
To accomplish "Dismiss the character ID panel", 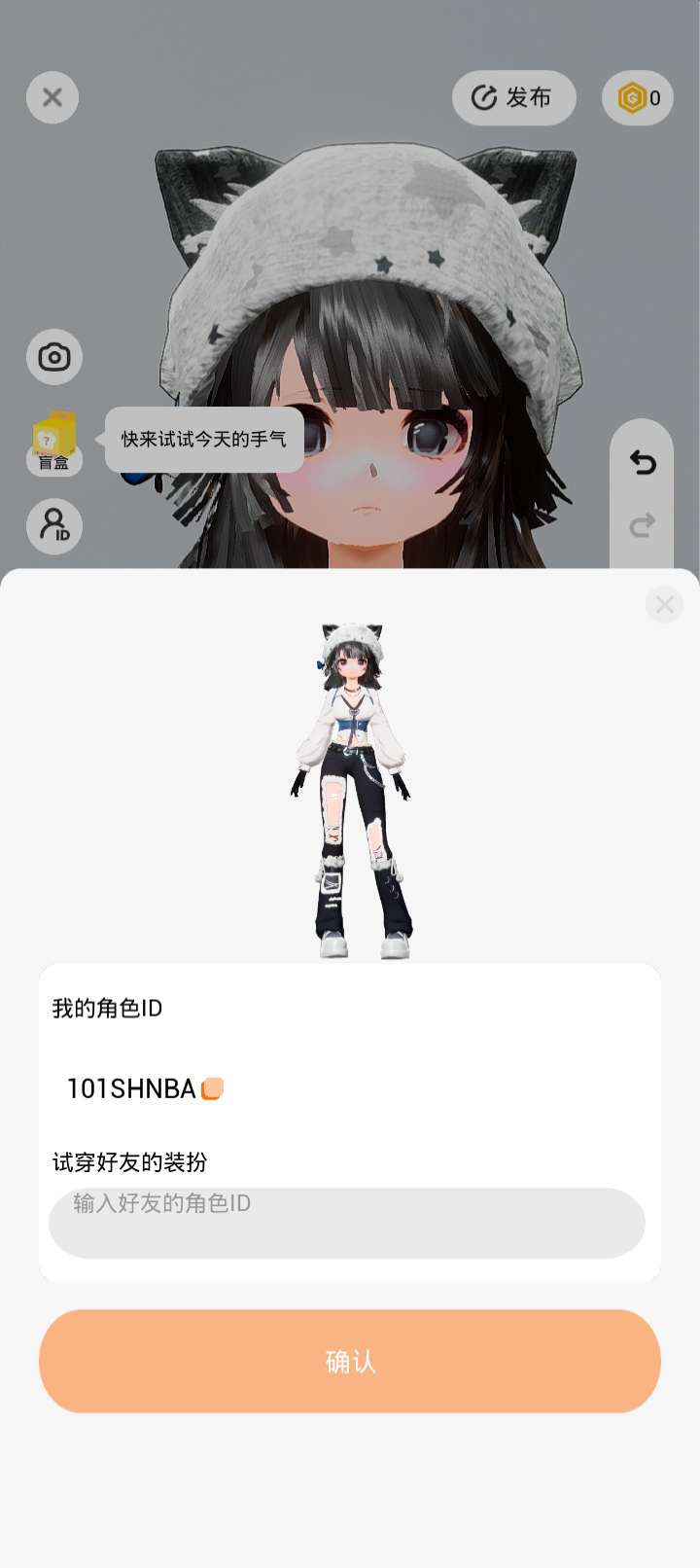I will pos(664,605).
